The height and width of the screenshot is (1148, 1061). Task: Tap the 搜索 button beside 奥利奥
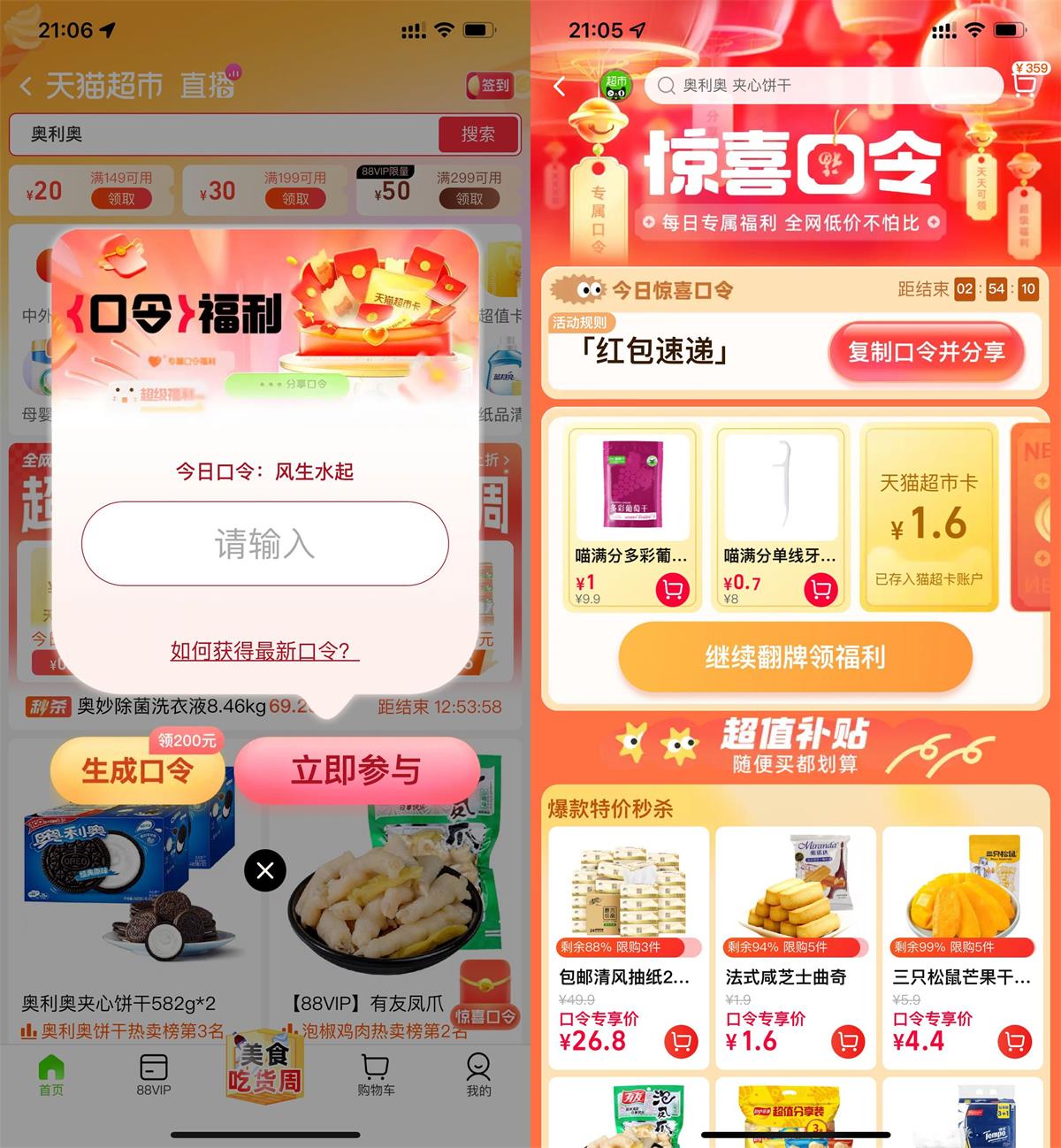477,134
